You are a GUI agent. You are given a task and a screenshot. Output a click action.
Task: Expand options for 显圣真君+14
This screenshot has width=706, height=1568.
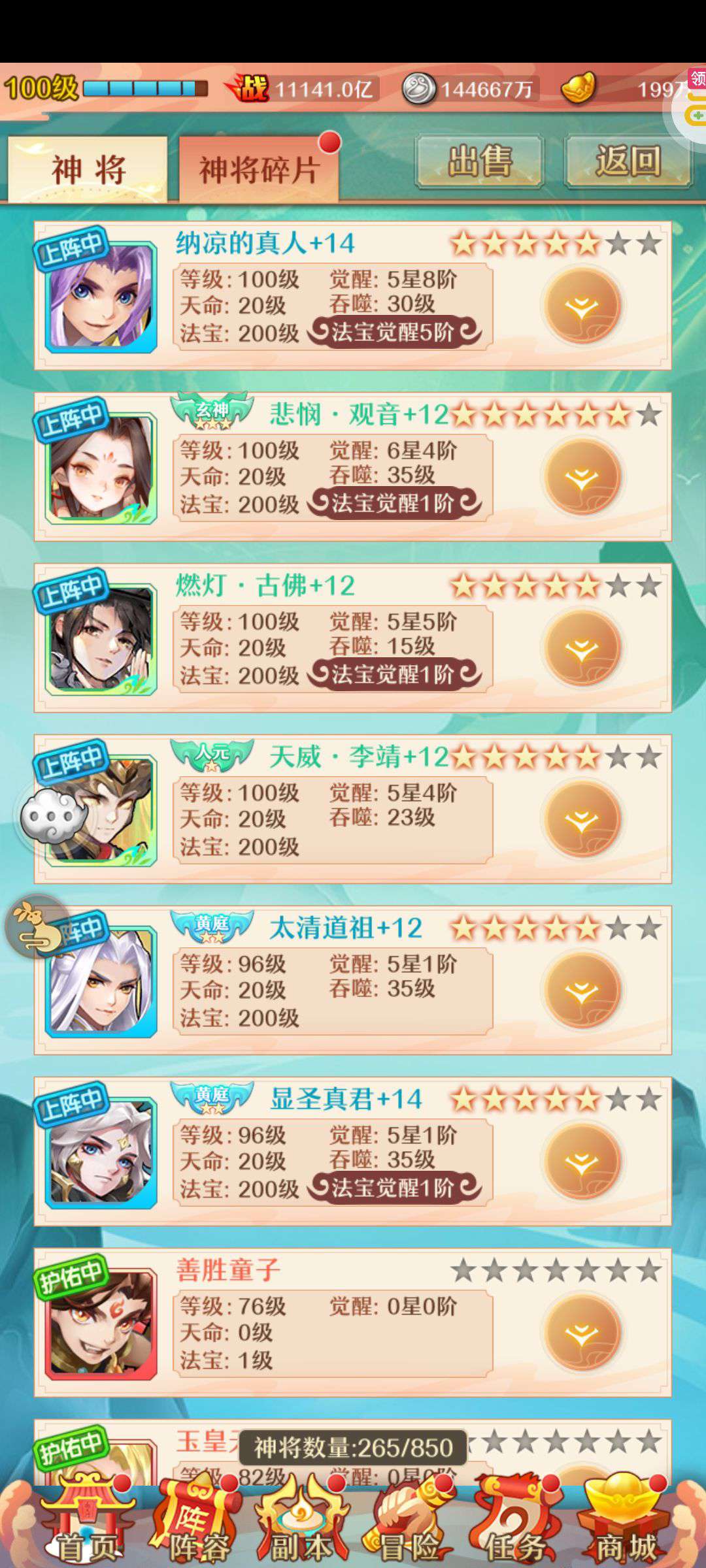pyautogui.click(x=582, y=1162)
